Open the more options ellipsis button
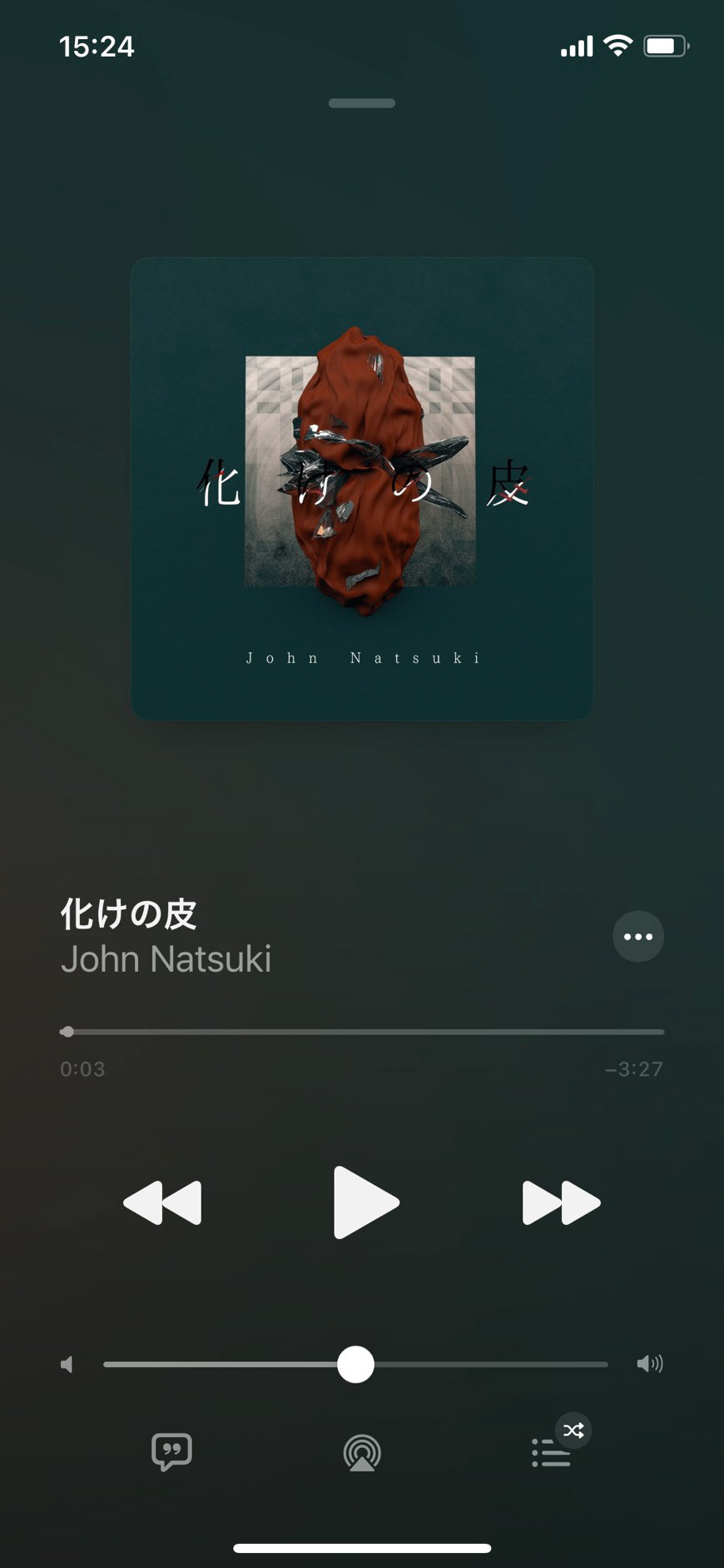Viewport: 724px width, 1568px height. pyautogui.click(x=638, y=937)
